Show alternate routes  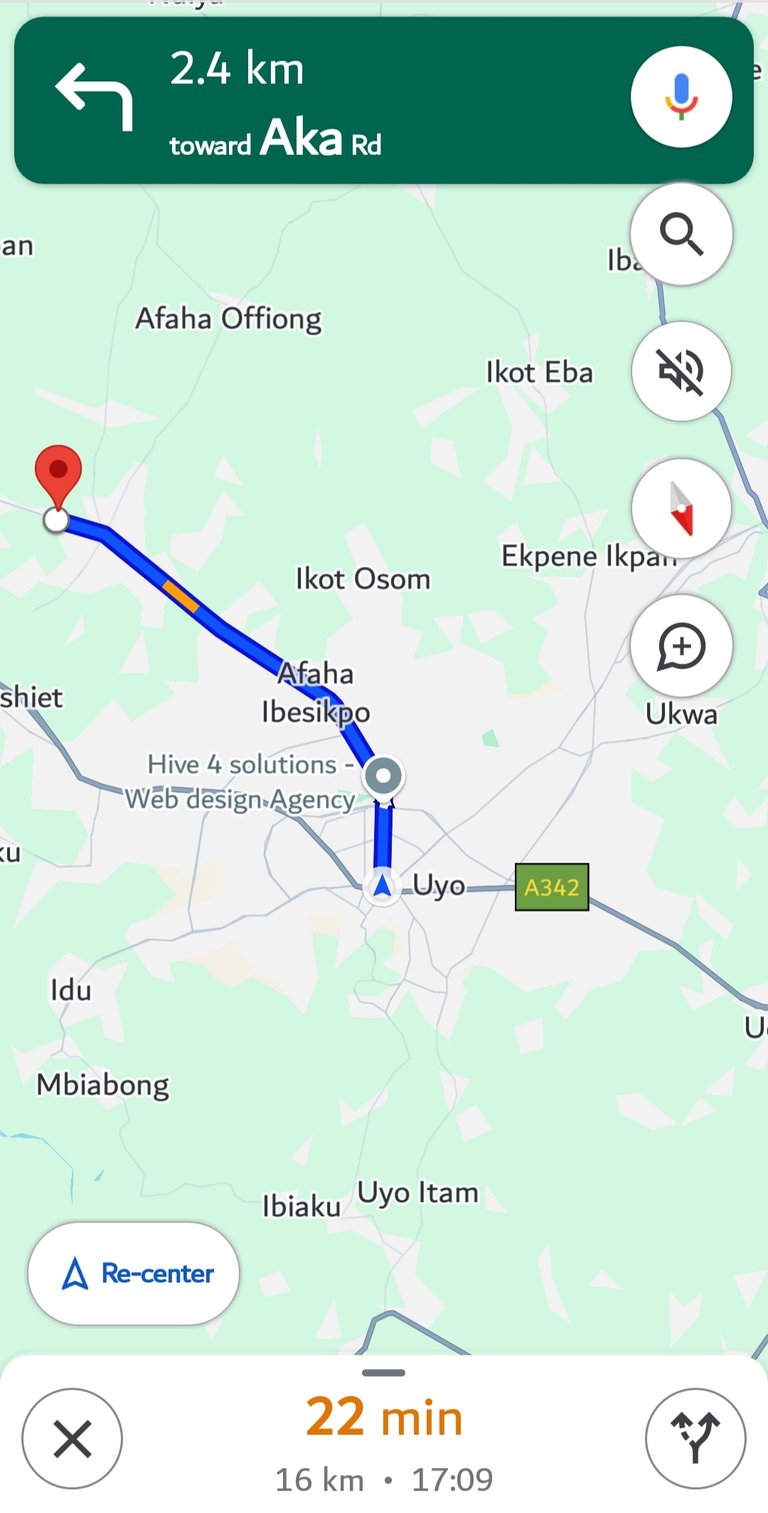click(696, 1440)
